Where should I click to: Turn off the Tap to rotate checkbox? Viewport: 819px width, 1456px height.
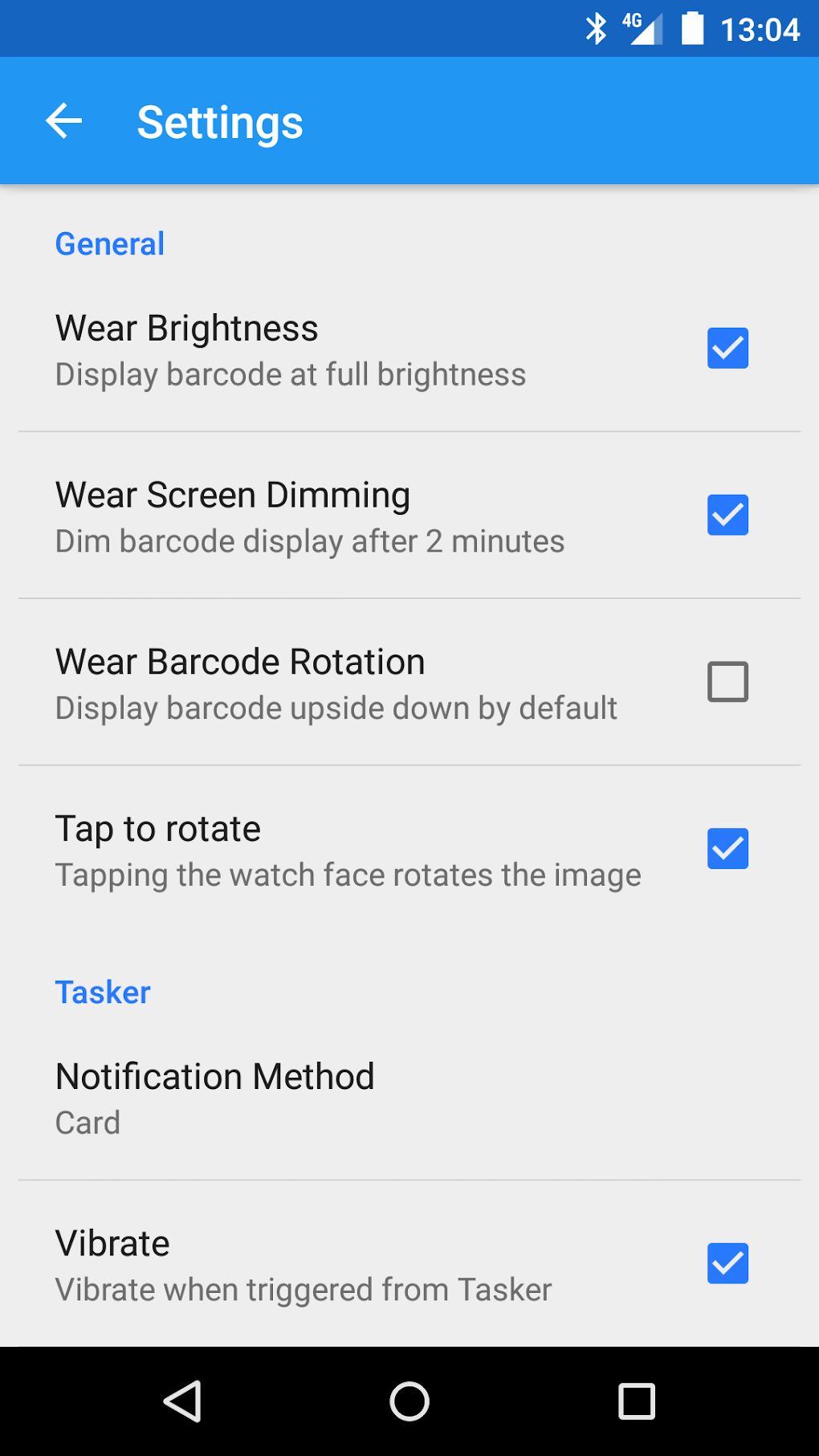point(727,849)
